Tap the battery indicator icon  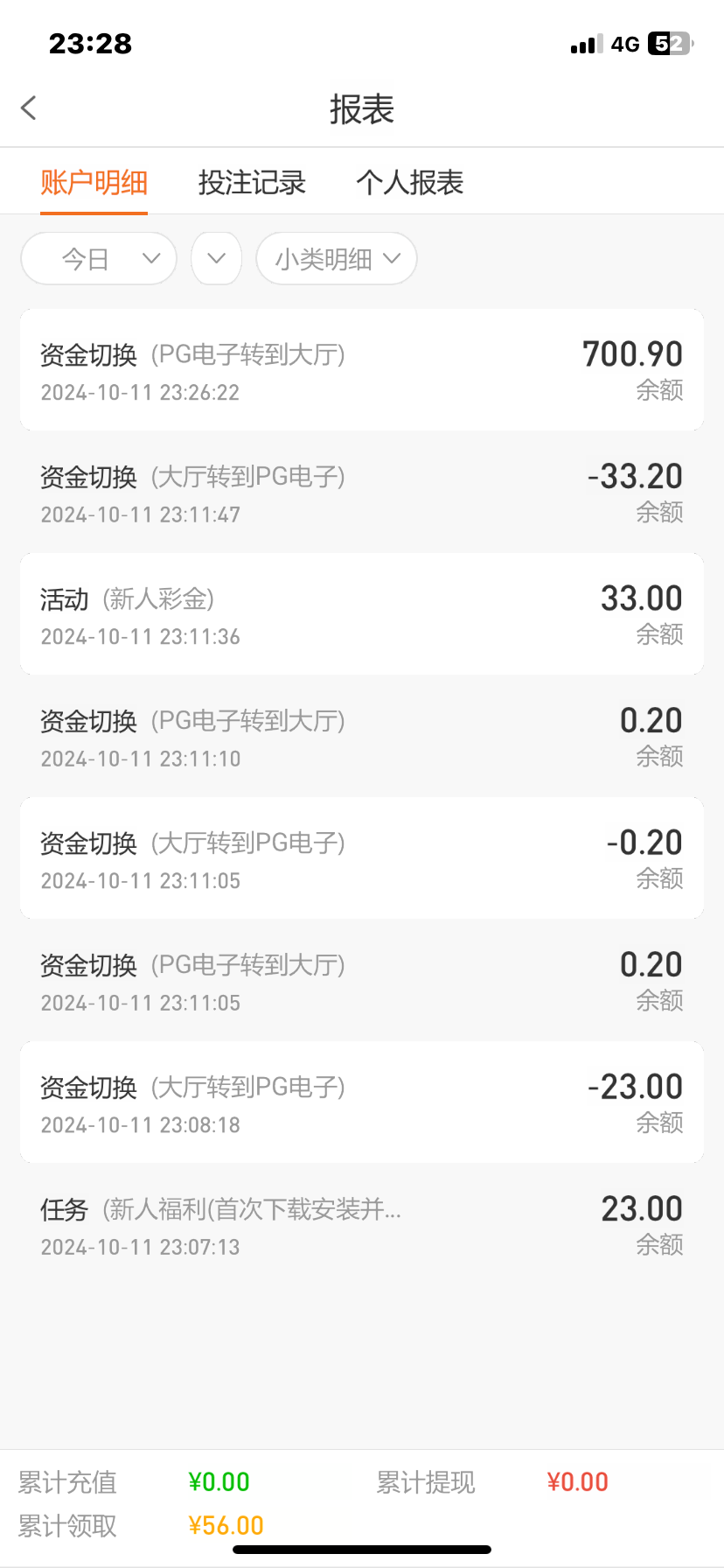[x=666, y=42]
